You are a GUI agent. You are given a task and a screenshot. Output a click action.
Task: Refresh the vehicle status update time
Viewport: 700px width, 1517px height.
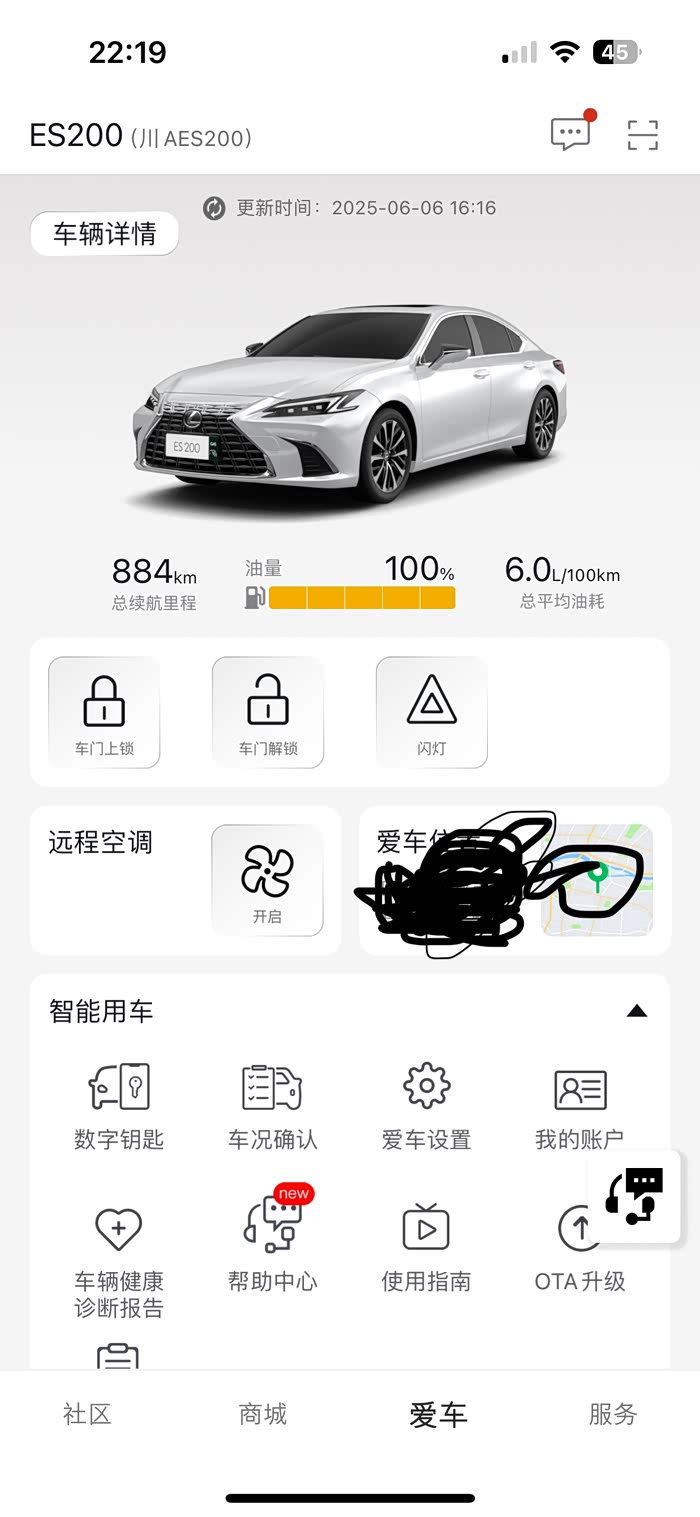pyautogui.click(x=214, y=208)
